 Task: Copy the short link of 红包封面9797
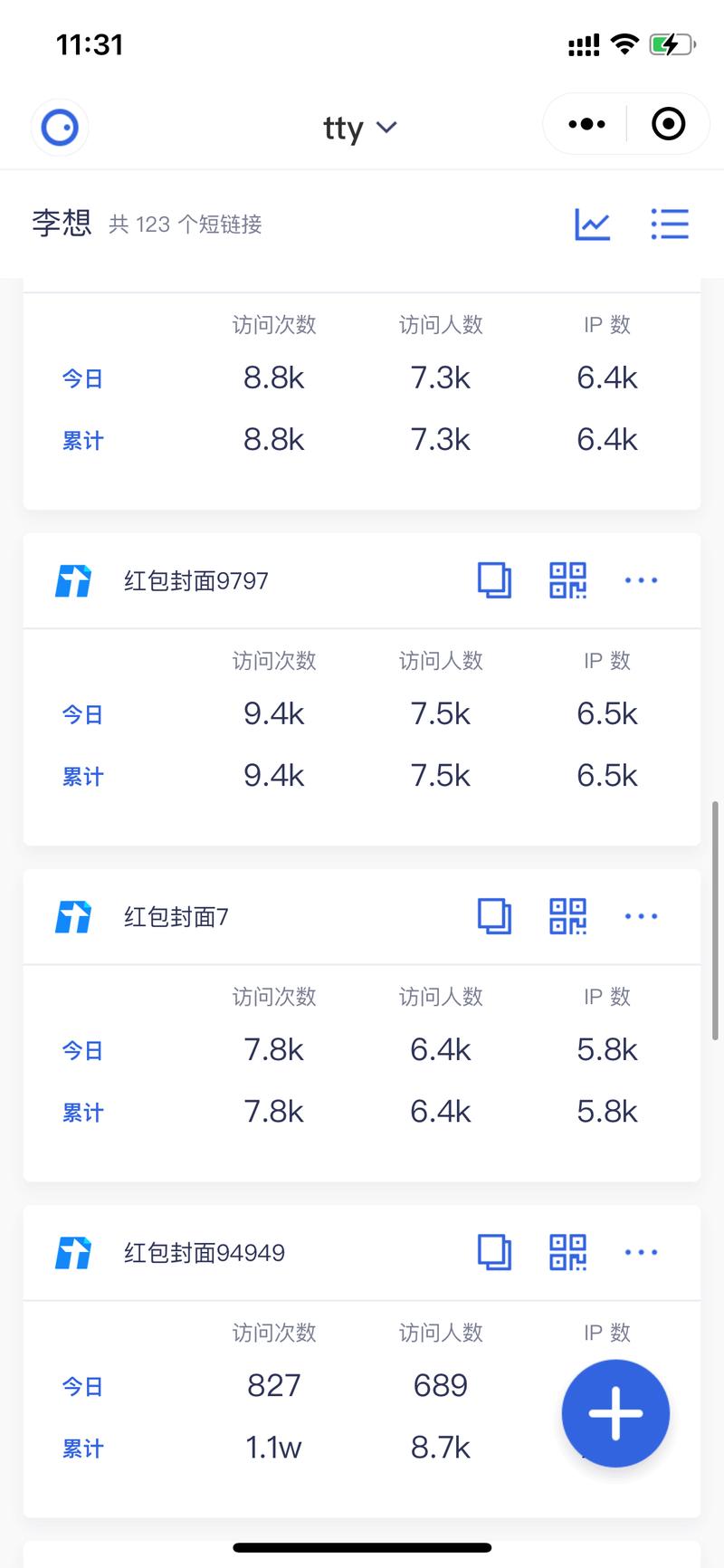click(494, 580)
